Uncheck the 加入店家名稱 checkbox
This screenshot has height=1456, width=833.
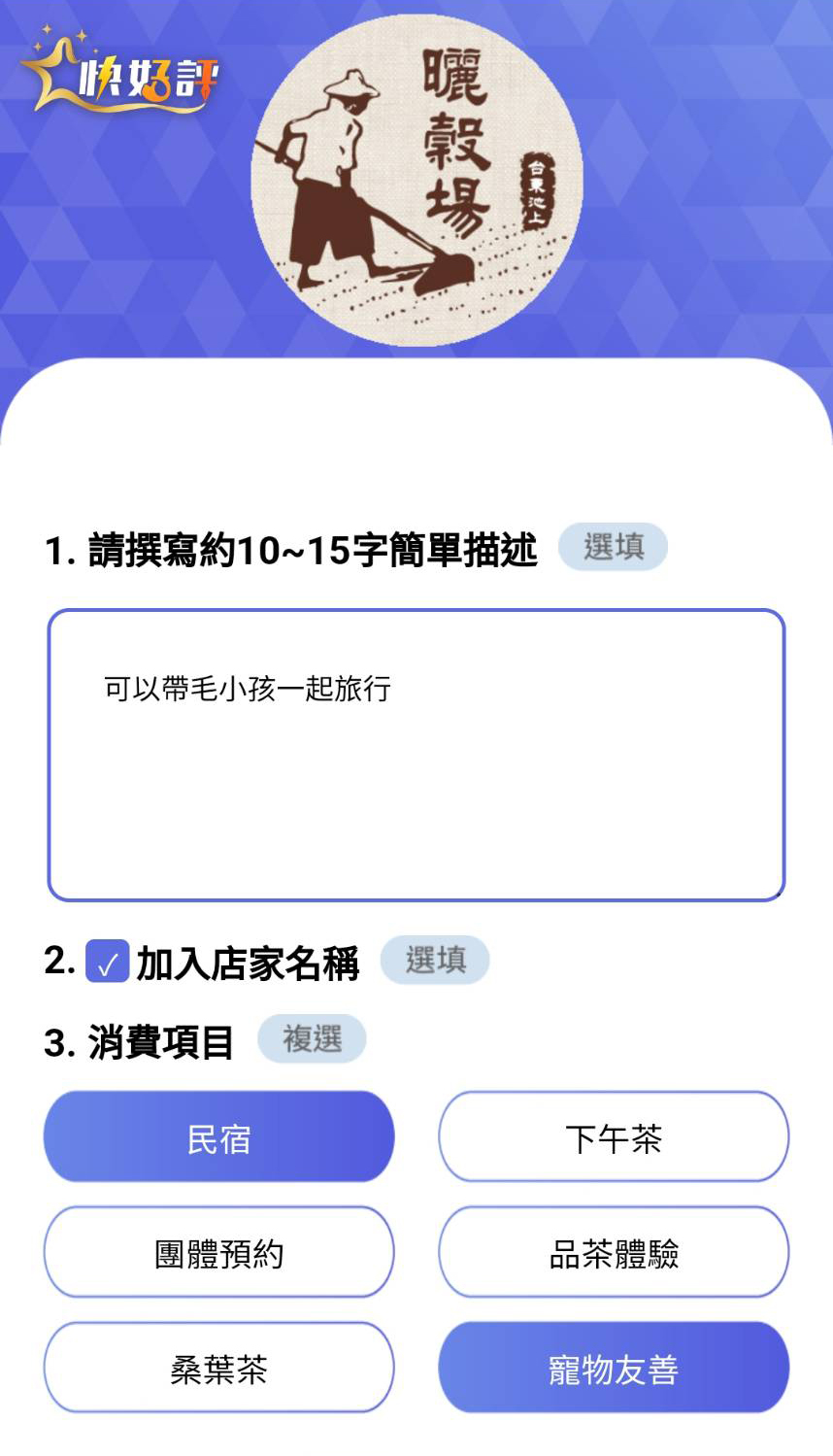click(x=107, y=962)
